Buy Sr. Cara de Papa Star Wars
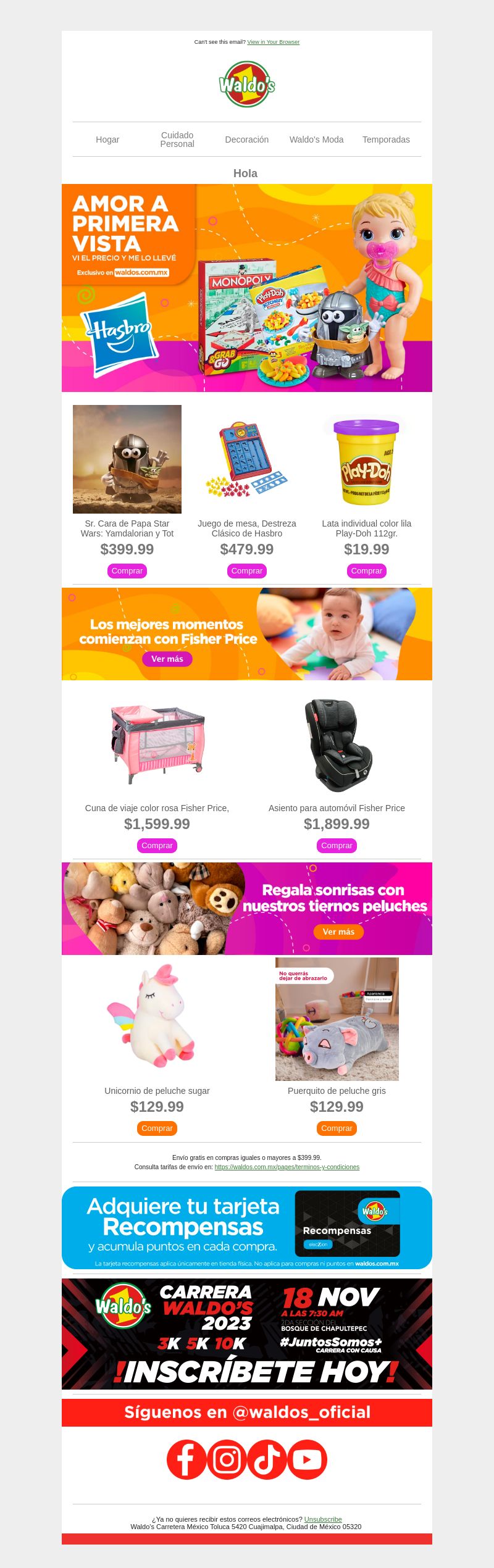The image size is (494, 1568). (x=127, y=571)
